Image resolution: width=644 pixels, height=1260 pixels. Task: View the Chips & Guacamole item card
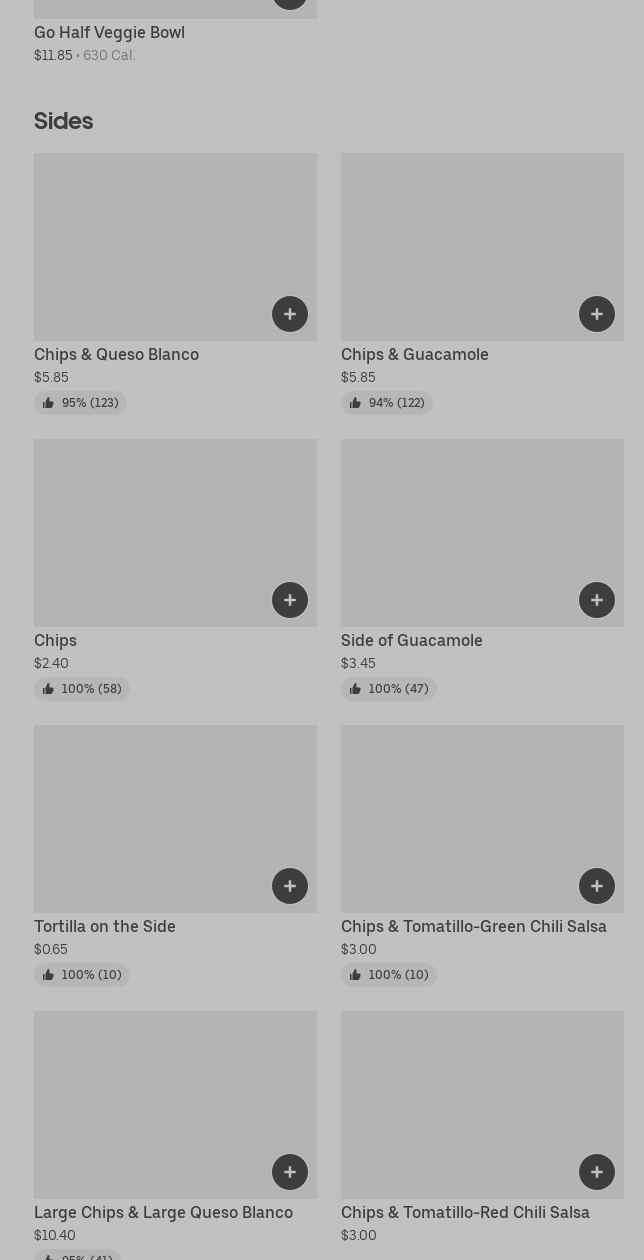tap(482, 284)
